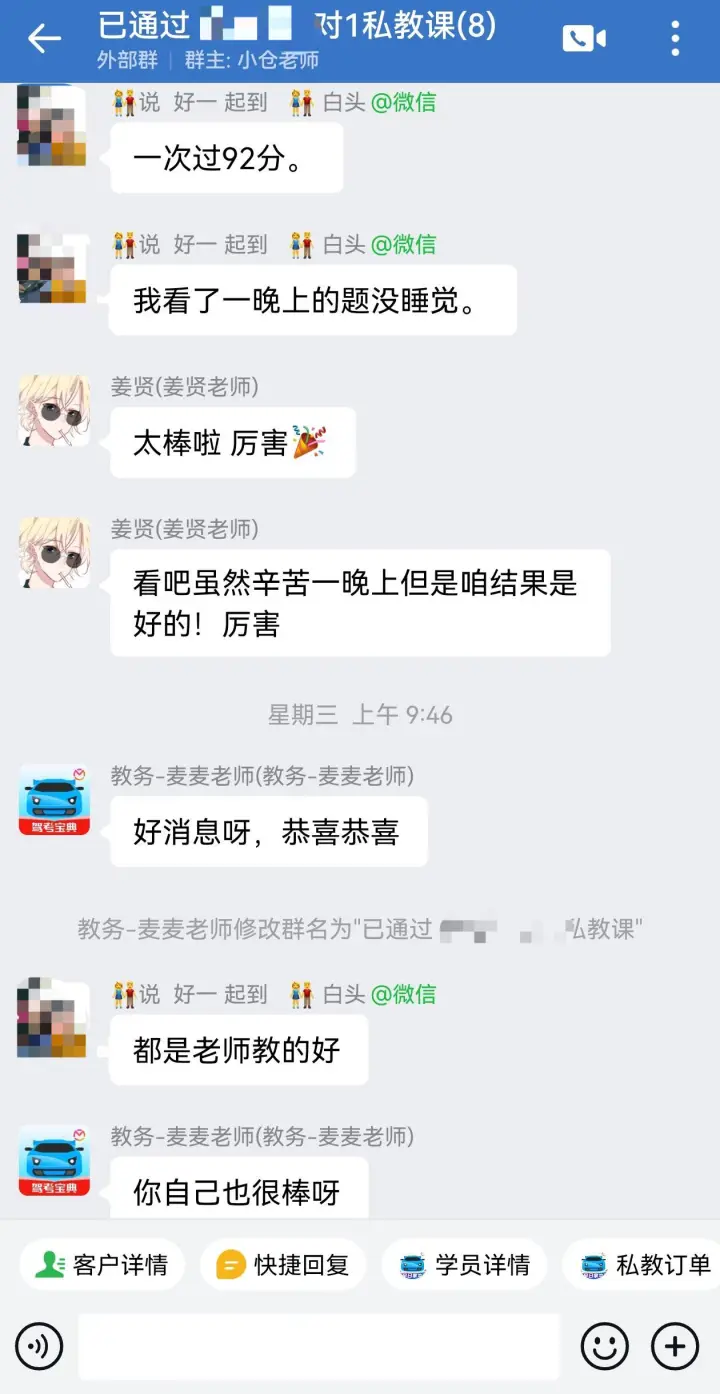
Task: Open 私教订单 shortcut
Action: coord(645,1264)
